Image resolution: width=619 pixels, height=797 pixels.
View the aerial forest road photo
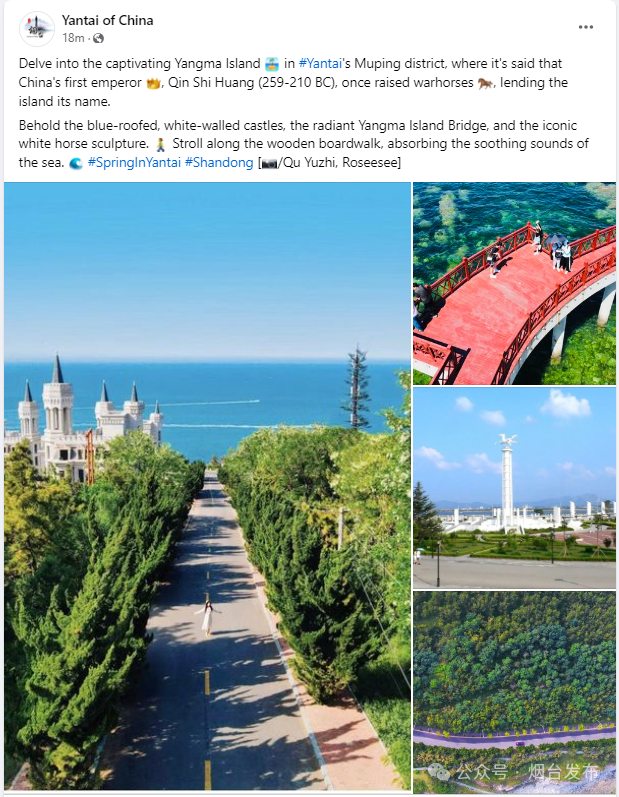click(x=514, y=691)
